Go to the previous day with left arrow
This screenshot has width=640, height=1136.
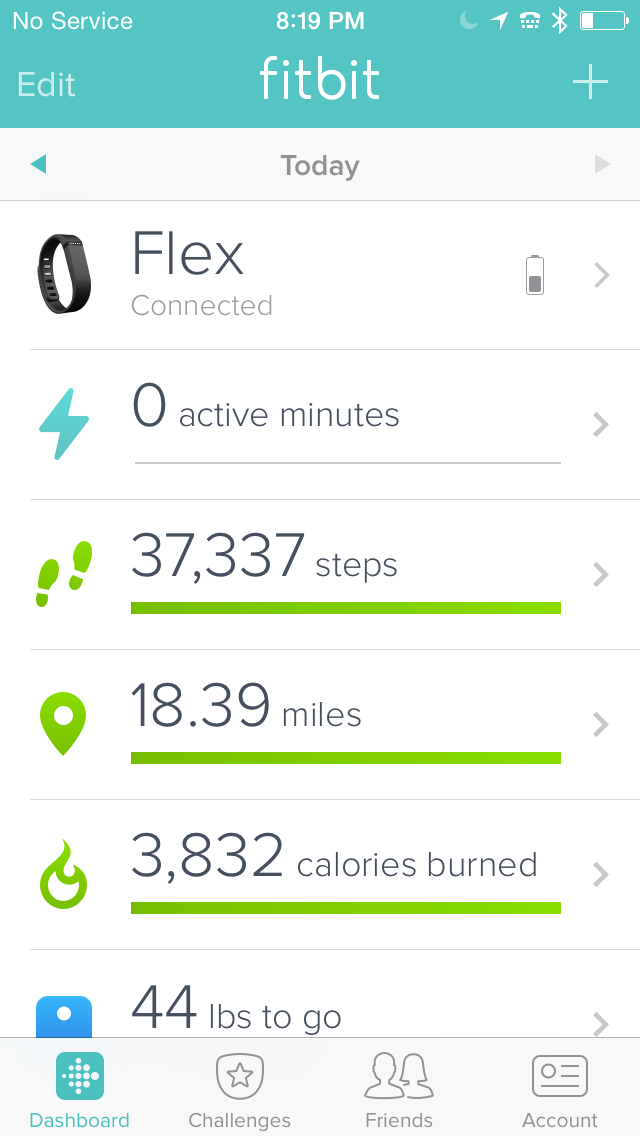pyautogui.click(x=38, y=165)
